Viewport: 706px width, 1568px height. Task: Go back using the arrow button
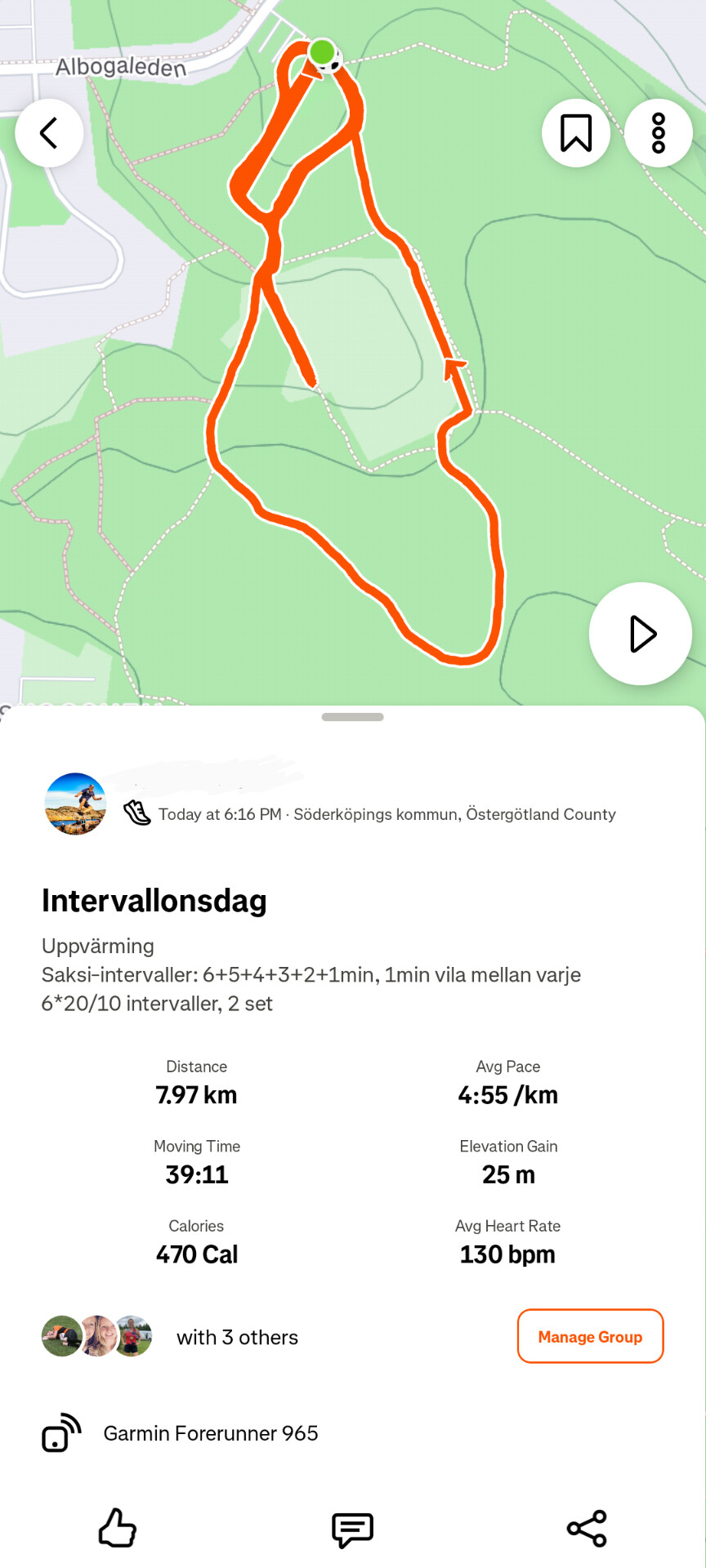click(49, 133)
